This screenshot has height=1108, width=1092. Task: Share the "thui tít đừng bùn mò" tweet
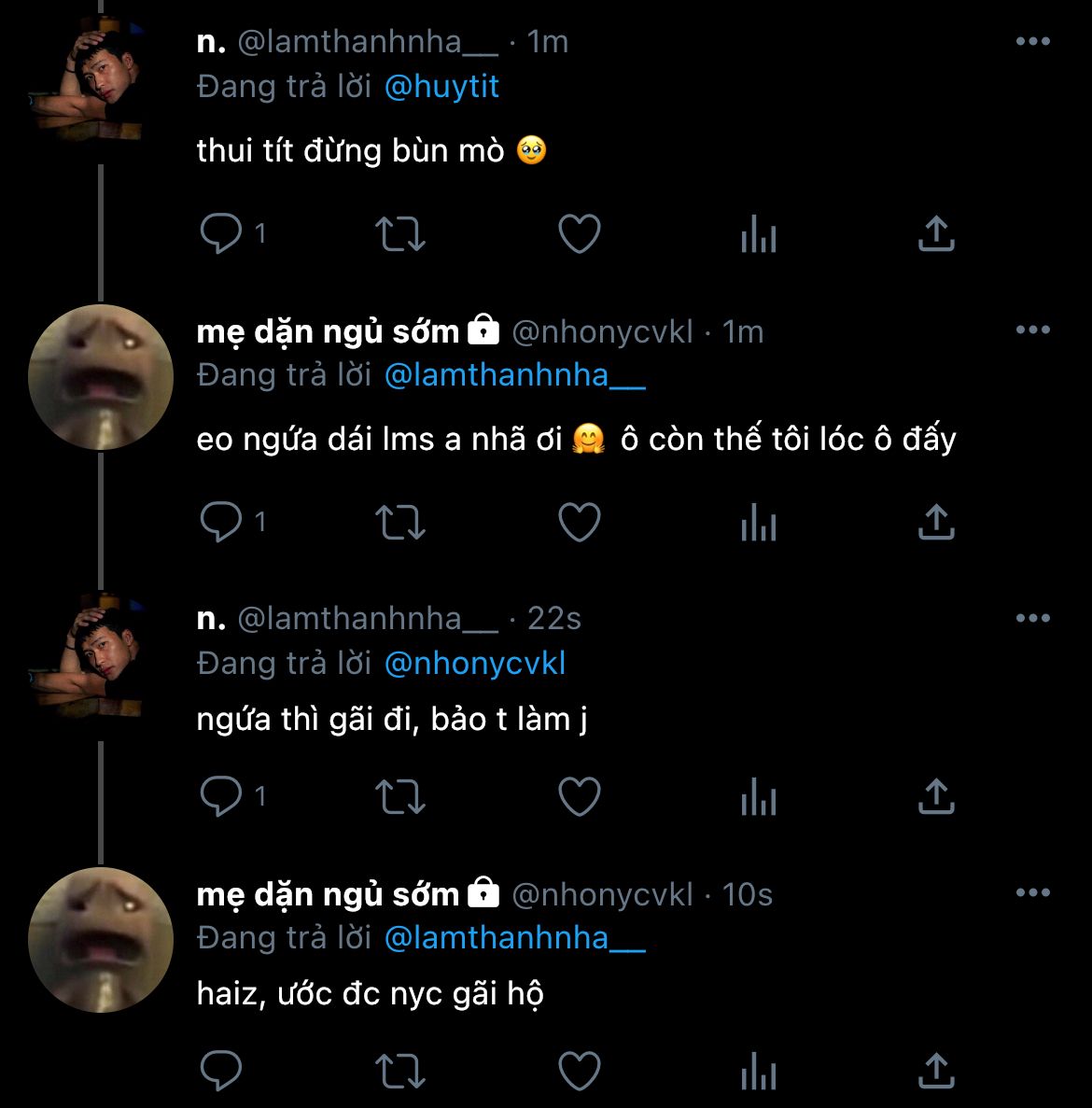(x=936, y=233)
